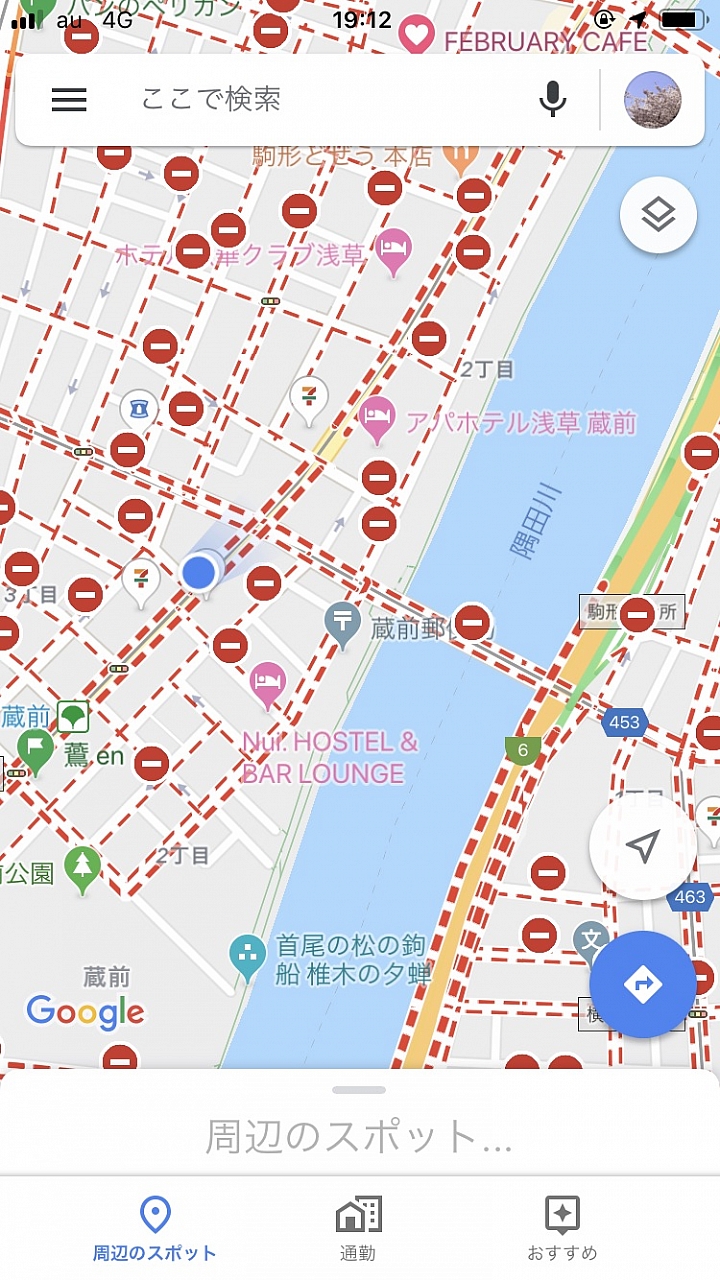This screenshot has height=1280, width=720.
Task: Start voice search with the microphone
Action: 552,99
